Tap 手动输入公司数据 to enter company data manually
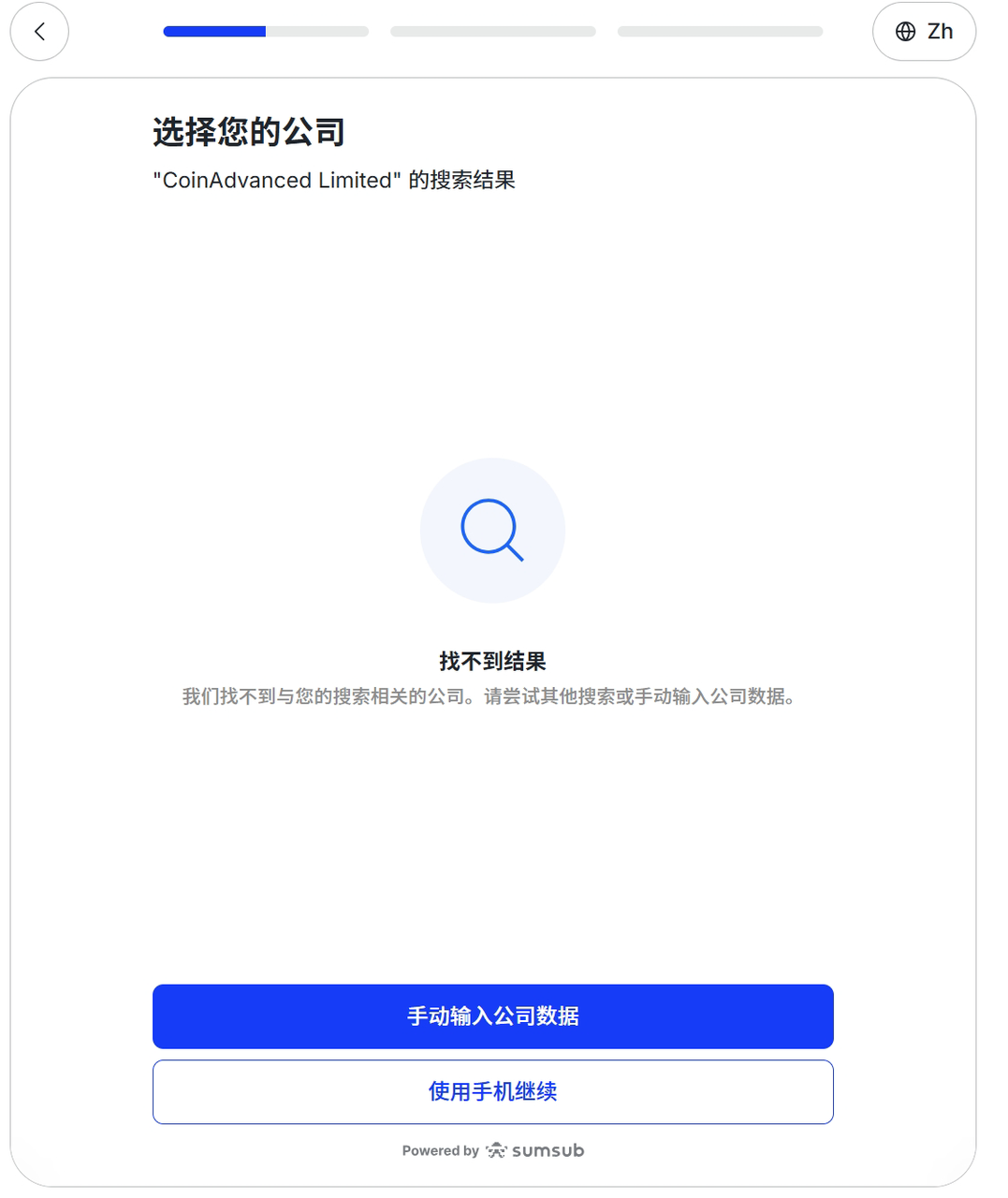This screenshot has height=1198, width=1008. 492,1016
